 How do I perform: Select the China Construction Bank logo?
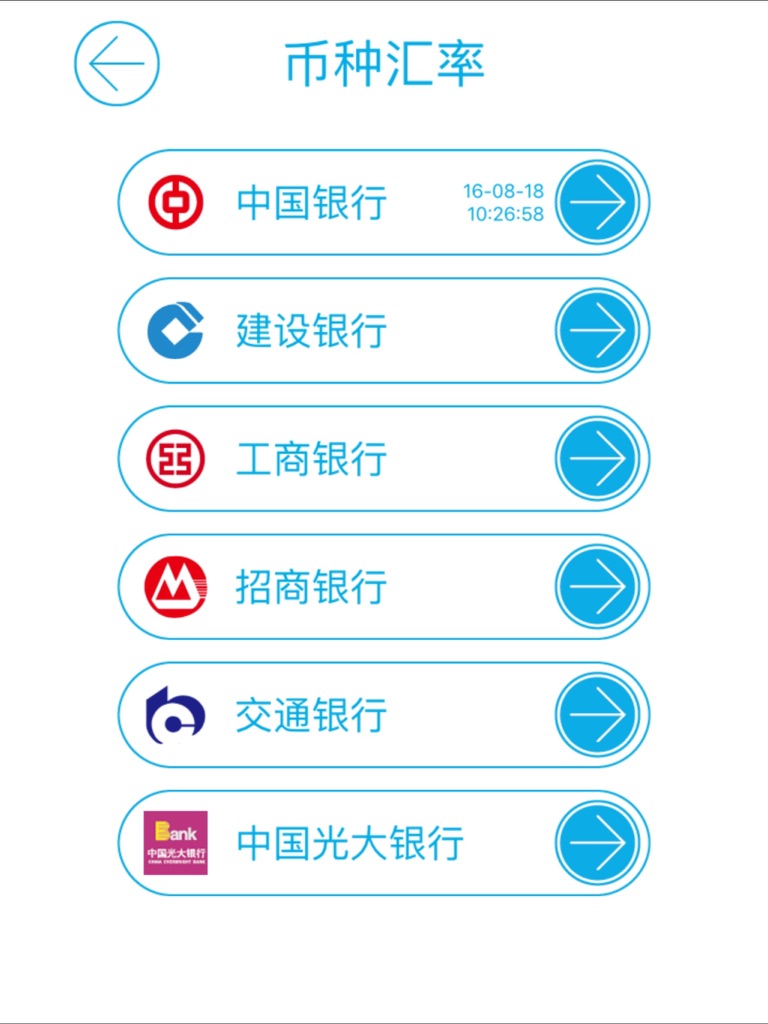pyautogui.click(x=175, y=329)
